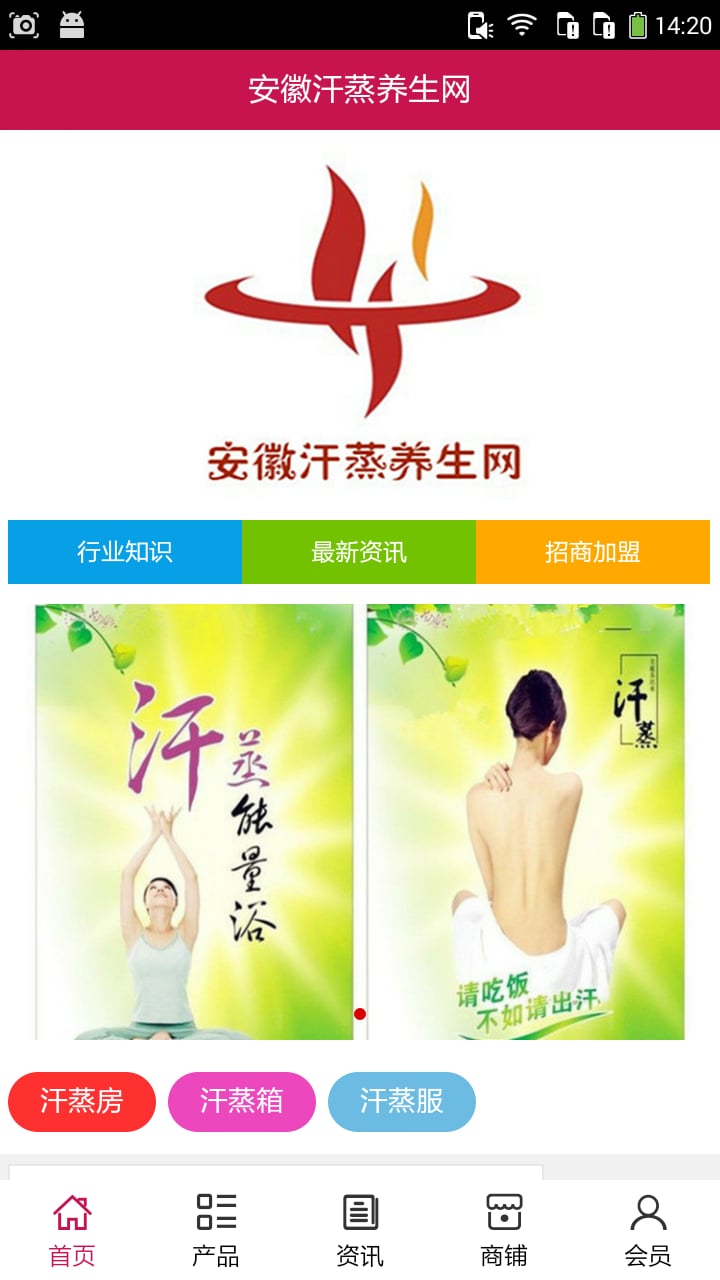Image resolution: width=720 pixels, height=1280 pixels.
Task: Switch to the 首页 tab
Action: (x=72, y=1230)
